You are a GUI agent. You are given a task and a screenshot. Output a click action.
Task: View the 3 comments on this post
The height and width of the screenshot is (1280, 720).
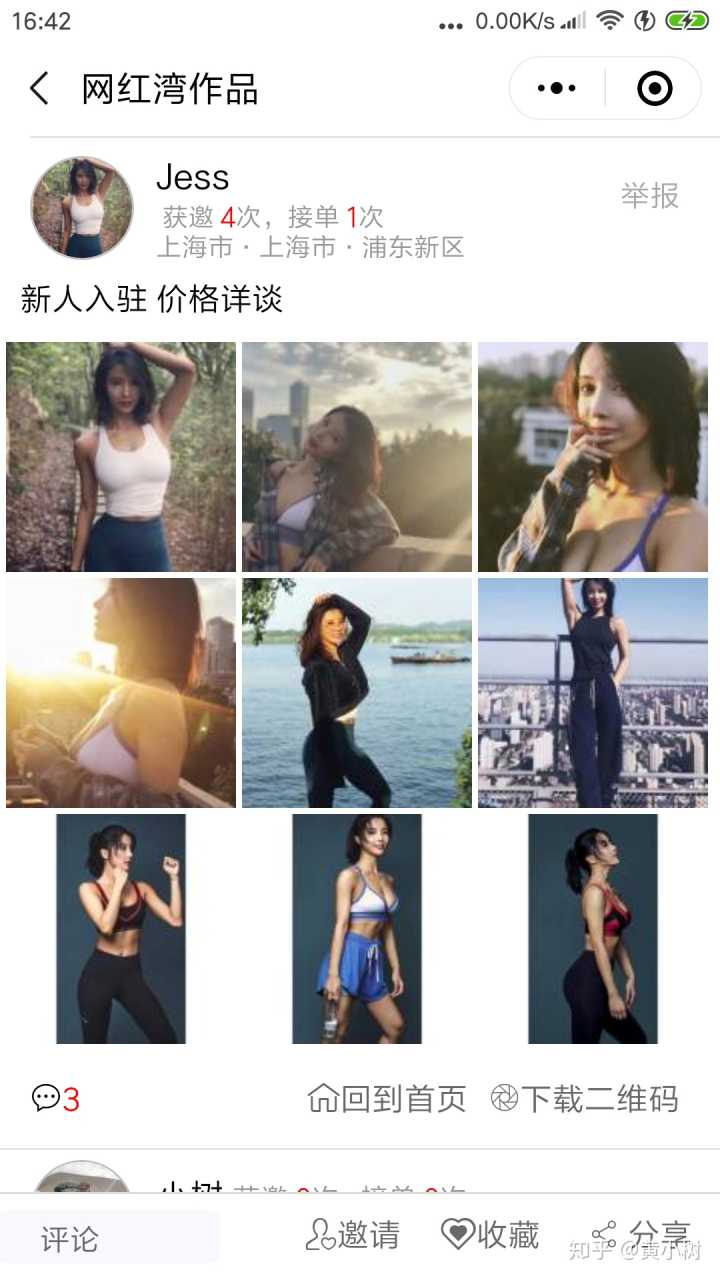click(56, 1099)
